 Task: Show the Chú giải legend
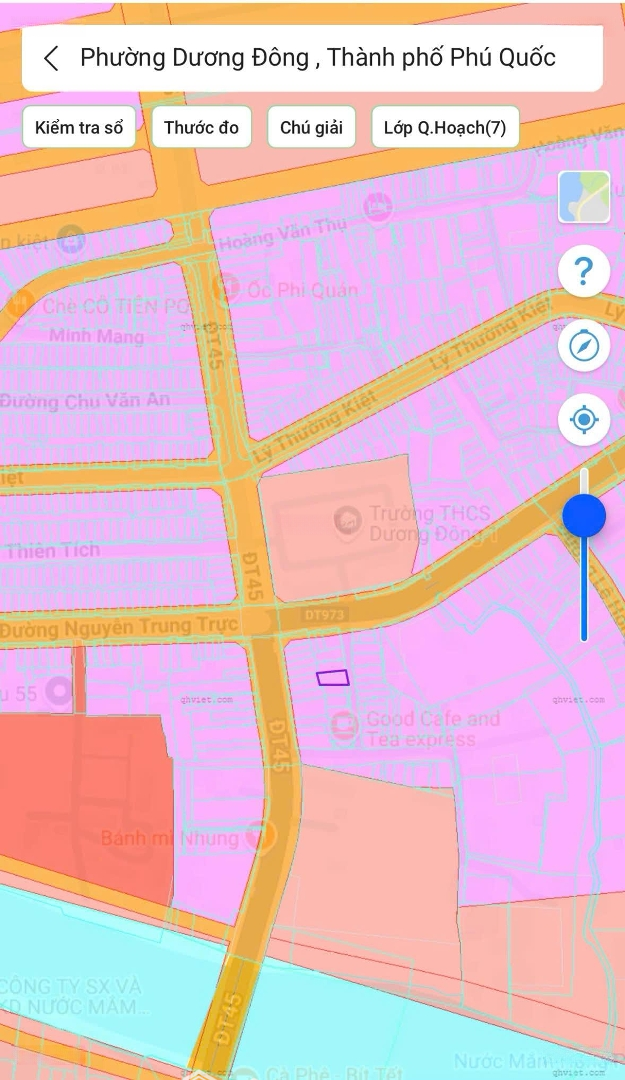coord(311,127)
